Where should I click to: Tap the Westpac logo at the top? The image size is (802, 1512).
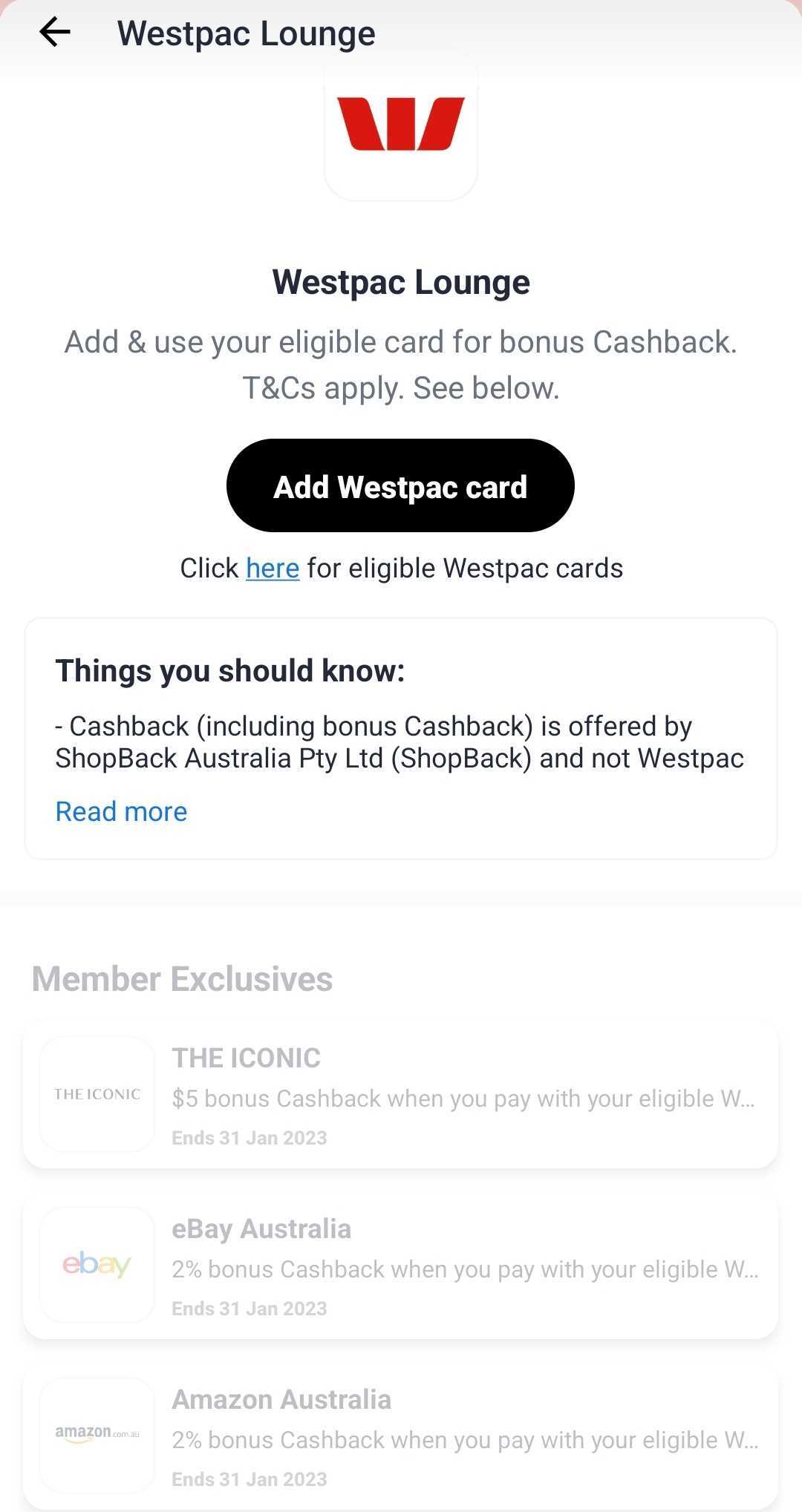tap(400, 132)
